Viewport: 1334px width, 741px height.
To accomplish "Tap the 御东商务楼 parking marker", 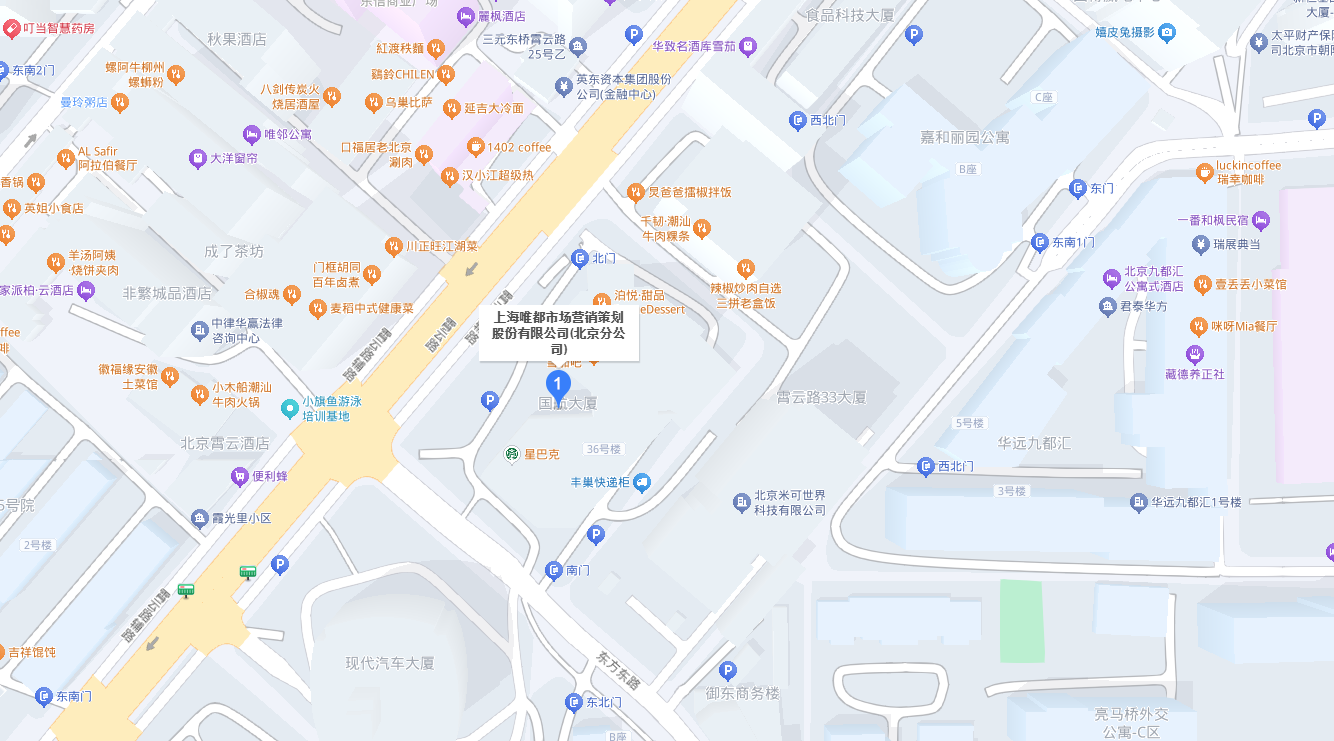I will pos(728,670).
